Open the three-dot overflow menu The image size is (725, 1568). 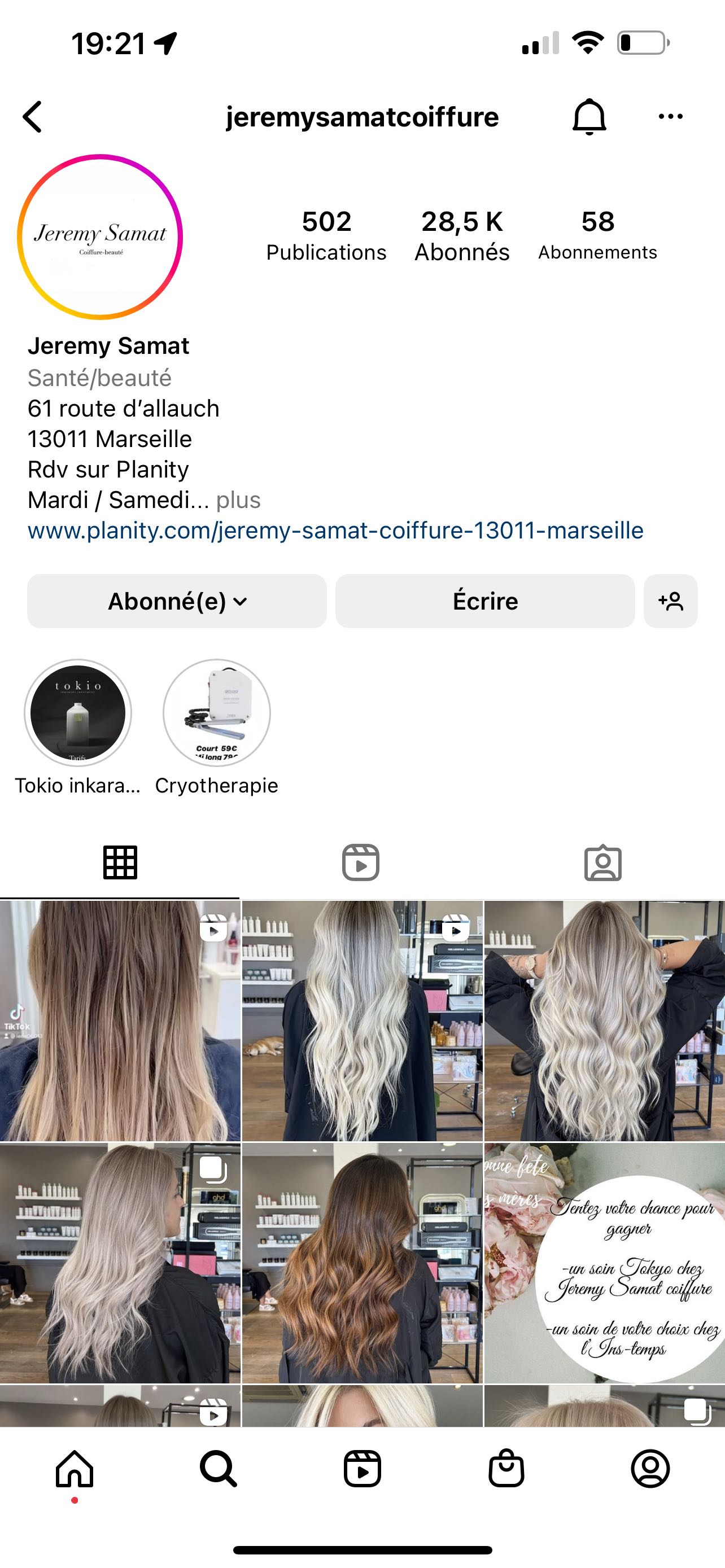click(670, 116)
